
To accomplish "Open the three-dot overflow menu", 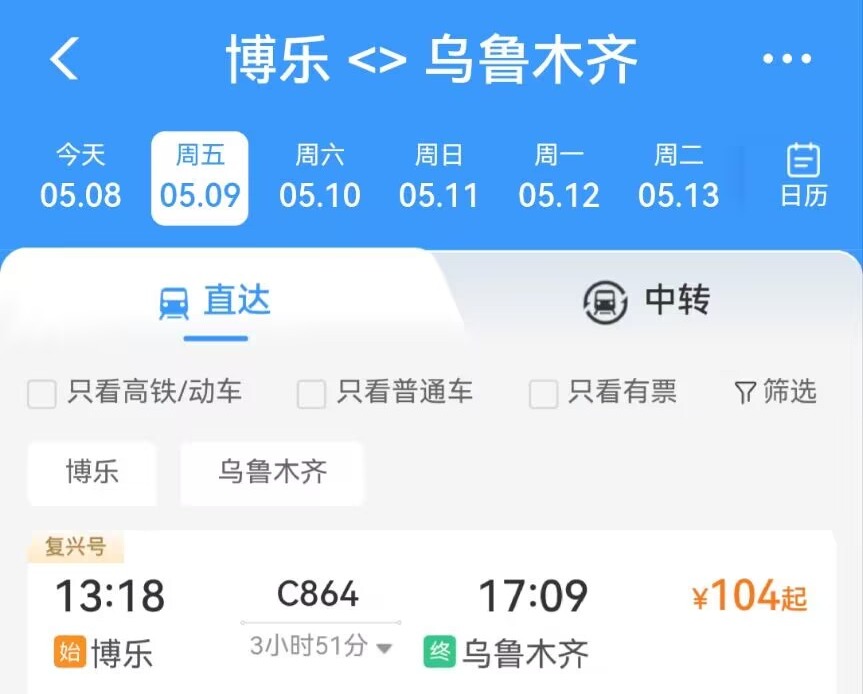I will click(x=786, y=59).
